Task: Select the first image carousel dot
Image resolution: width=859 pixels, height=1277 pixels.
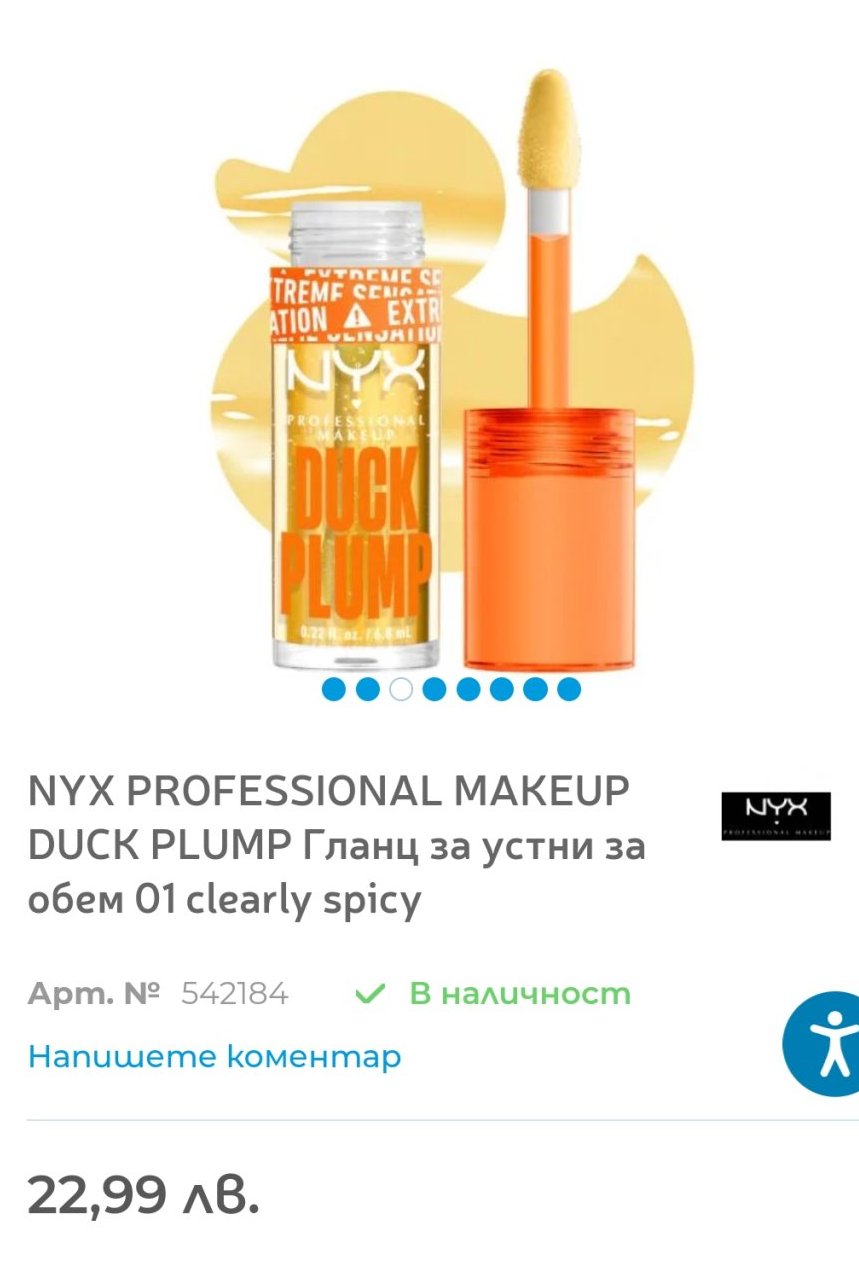Action: [334, 689]
